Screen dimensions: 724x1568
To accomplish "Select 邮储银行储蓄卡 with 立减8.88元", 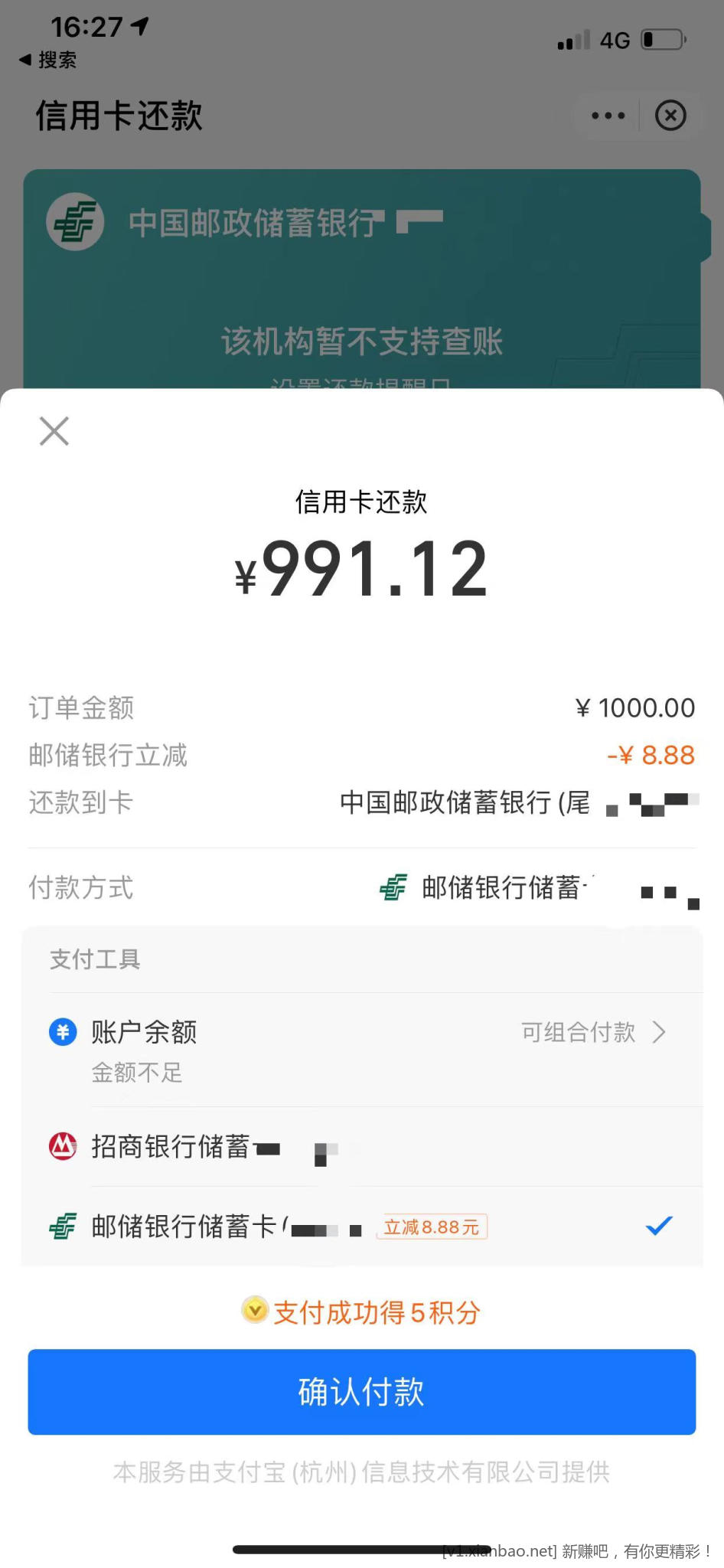I will 362,1227.
